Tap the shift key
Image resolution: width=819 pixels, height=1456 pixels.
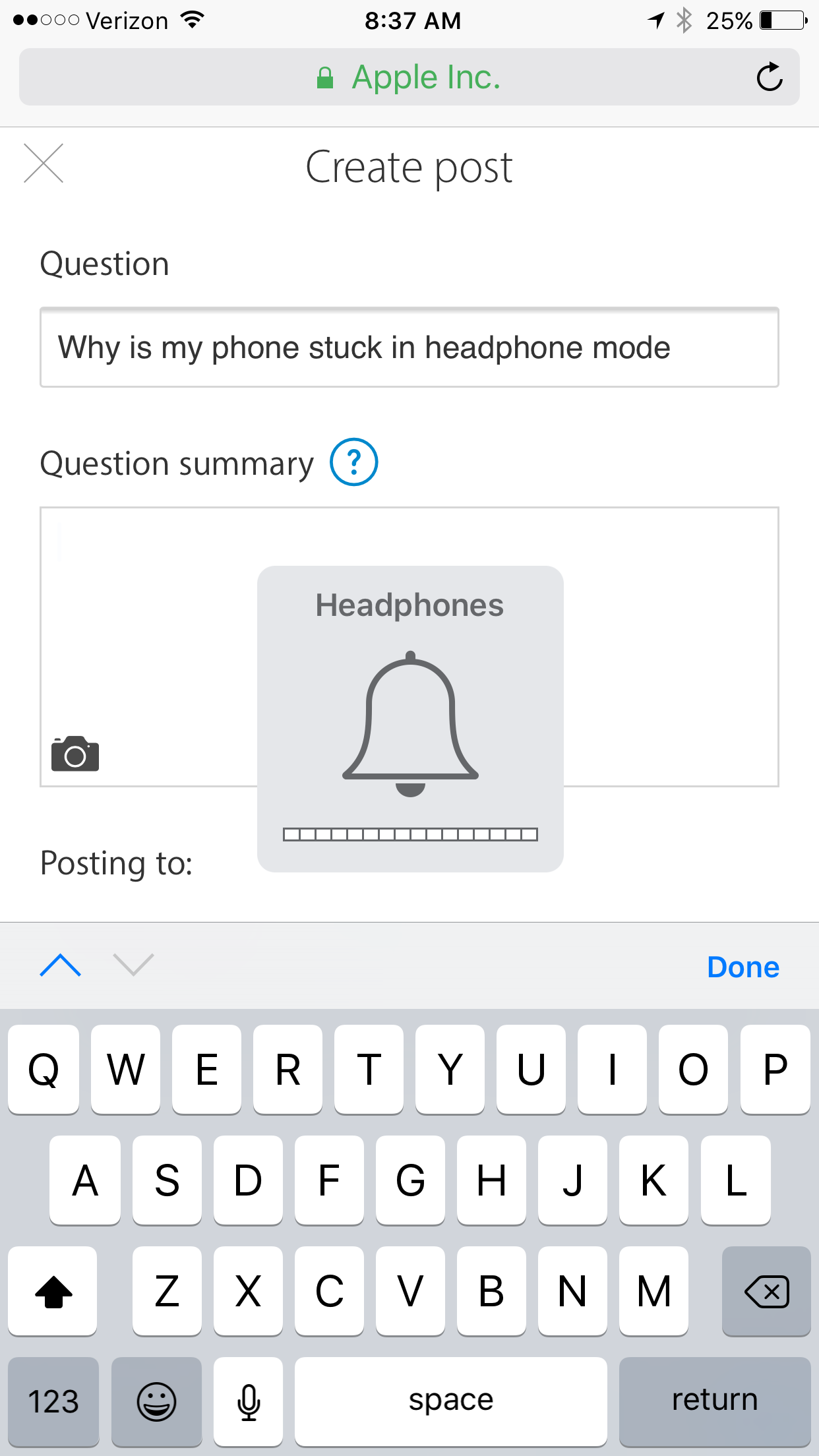click(53, 1291)
